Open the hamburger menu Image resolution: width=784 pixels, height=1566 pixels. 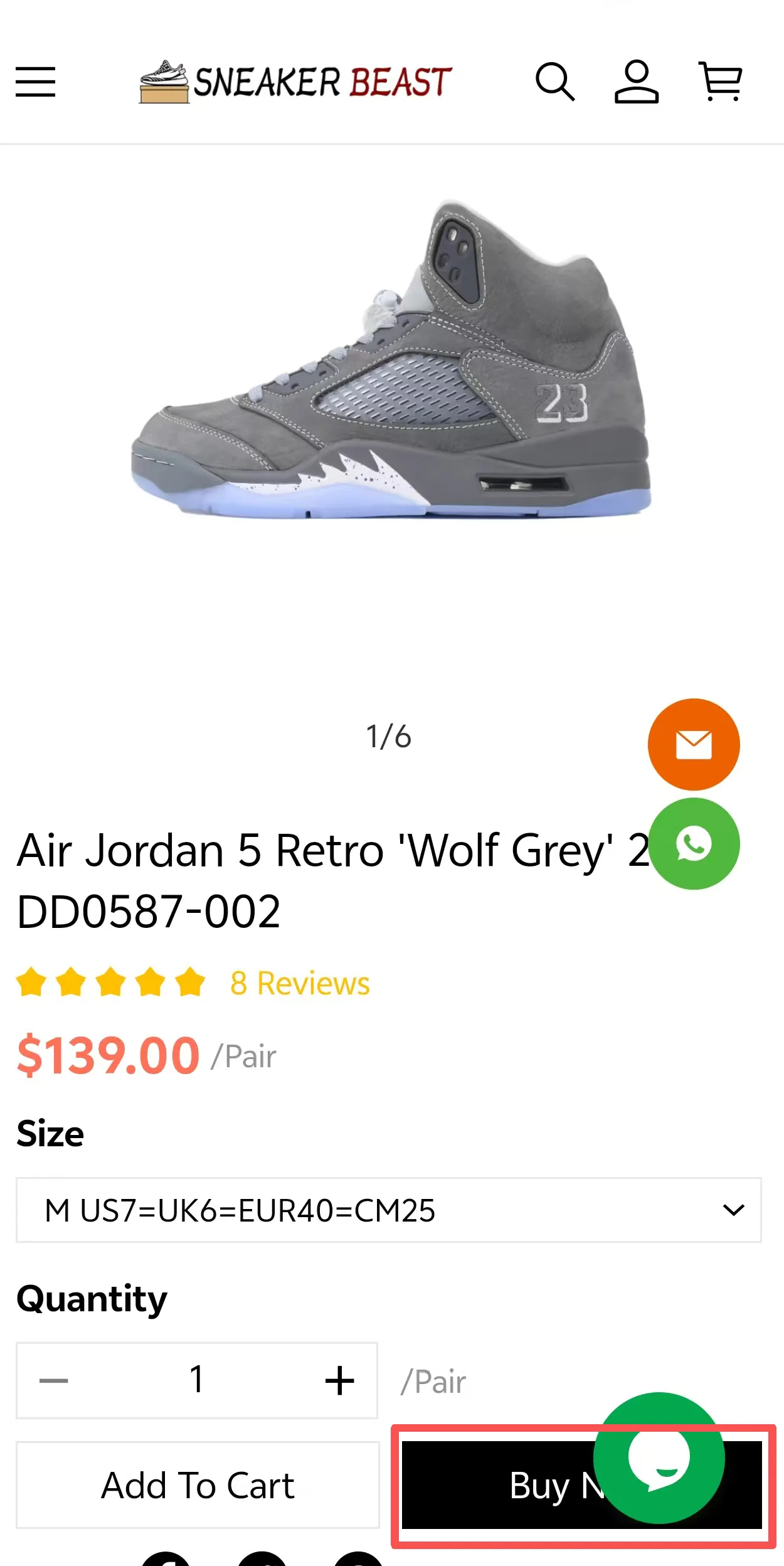pyautogui.click(x=36, y=82)
